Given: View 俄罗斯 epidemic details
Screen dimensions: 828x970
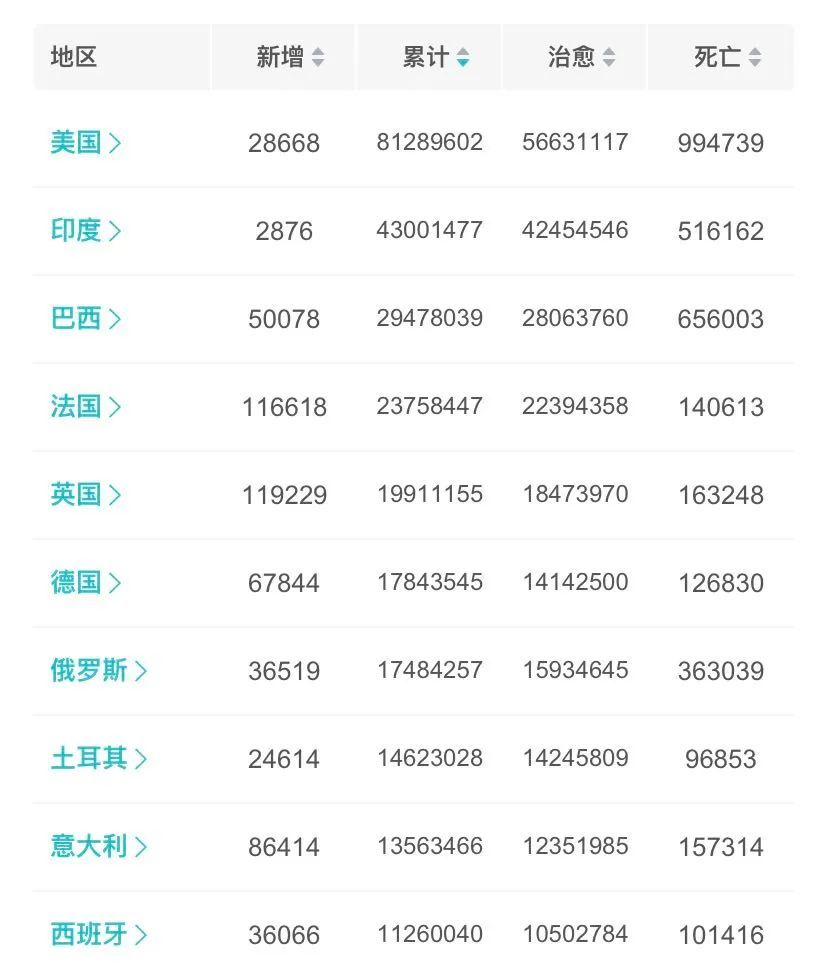Looking at the screenshot, I should click(x=98, y=671).
